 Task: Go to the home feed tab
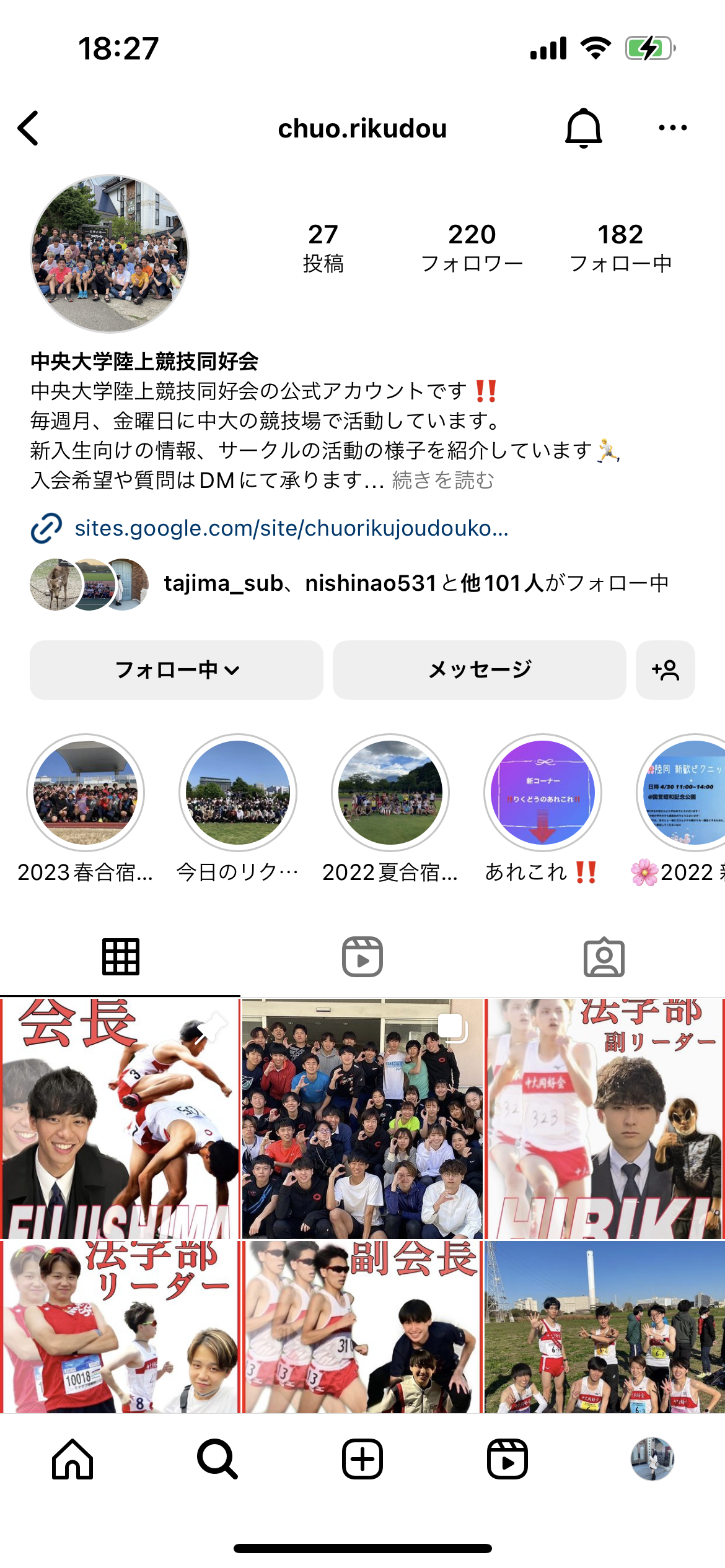[72, 1459]
